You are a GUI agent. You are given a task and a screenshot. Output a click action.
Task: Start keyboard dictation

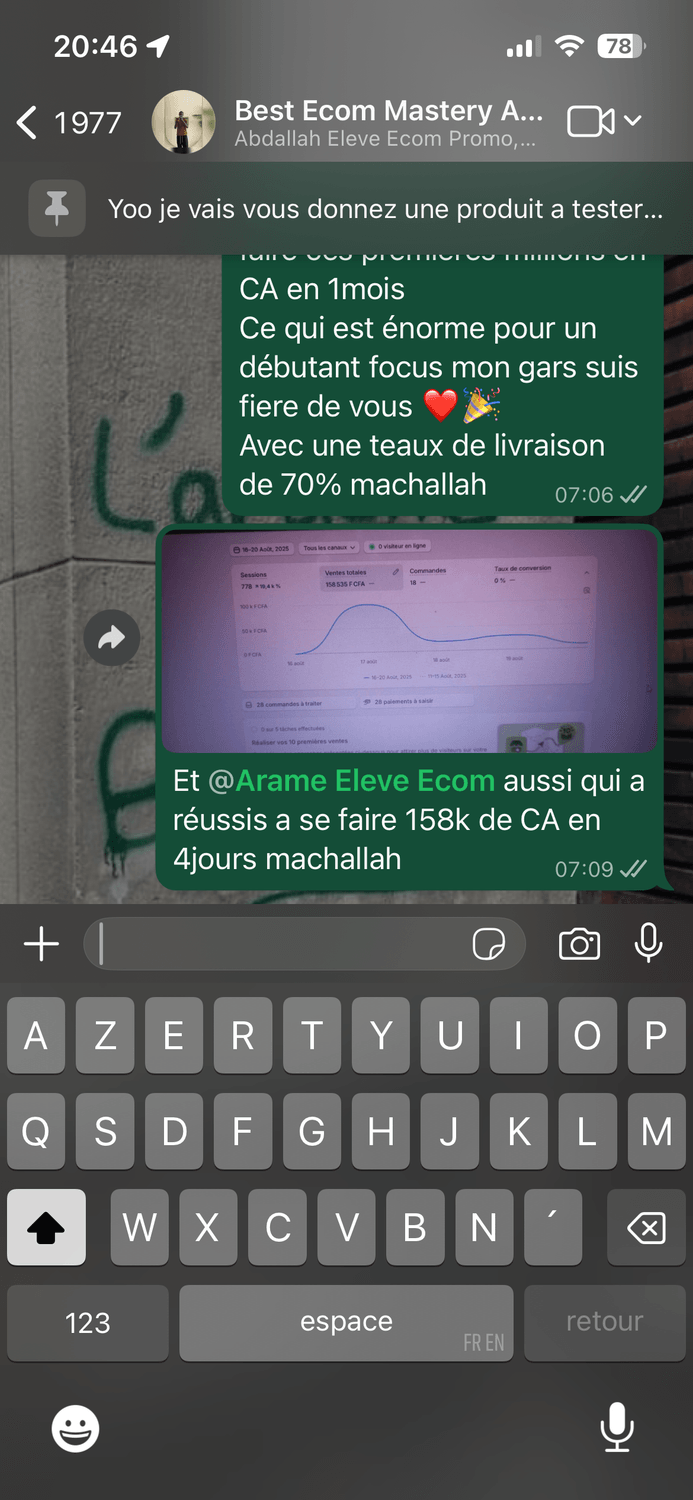point(616,1428)
